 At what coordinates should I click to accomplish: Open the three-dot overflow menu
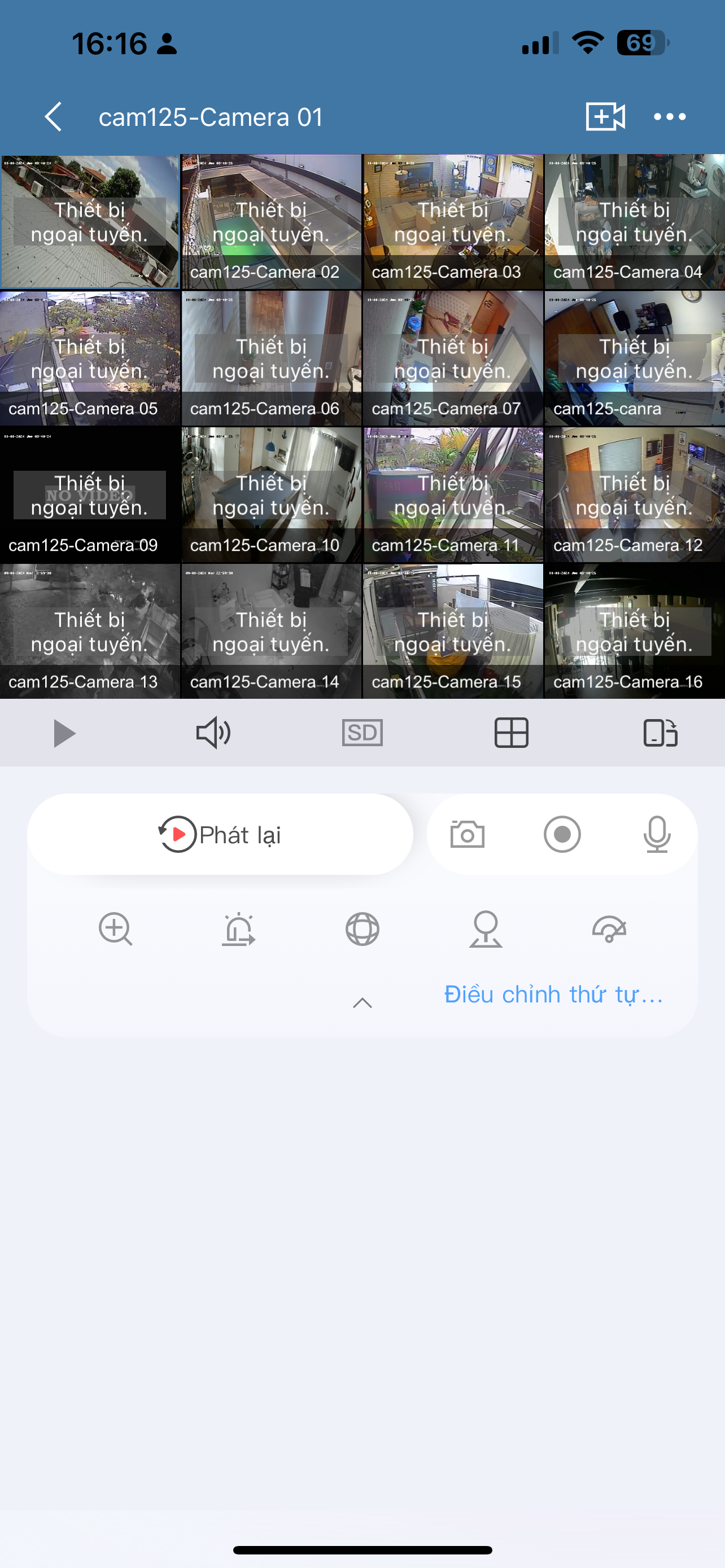(670, 116)
